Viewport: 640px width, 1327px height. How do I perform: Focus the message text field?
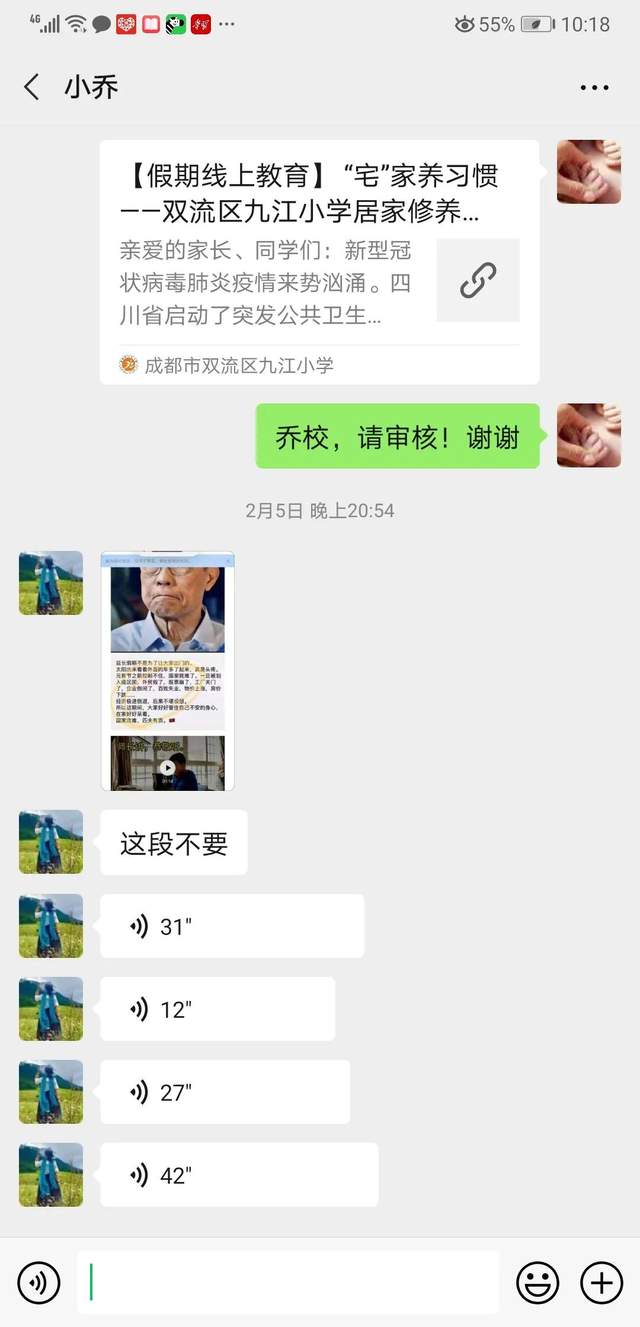click(288, 1282)
